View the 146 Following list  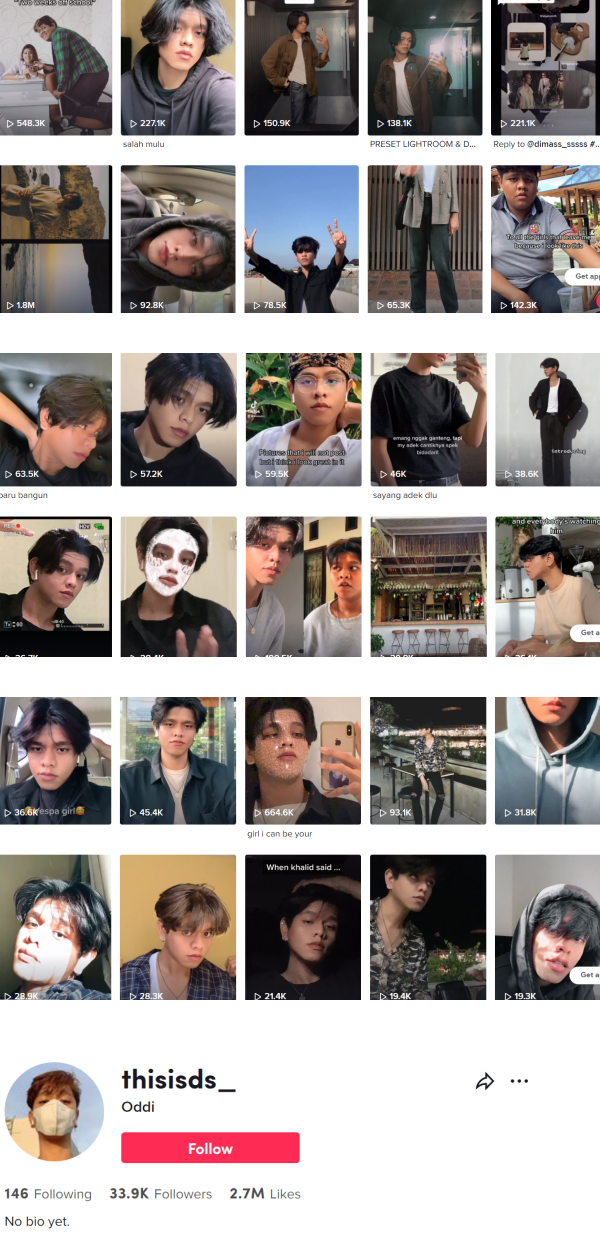click(x=48, y=1194)
